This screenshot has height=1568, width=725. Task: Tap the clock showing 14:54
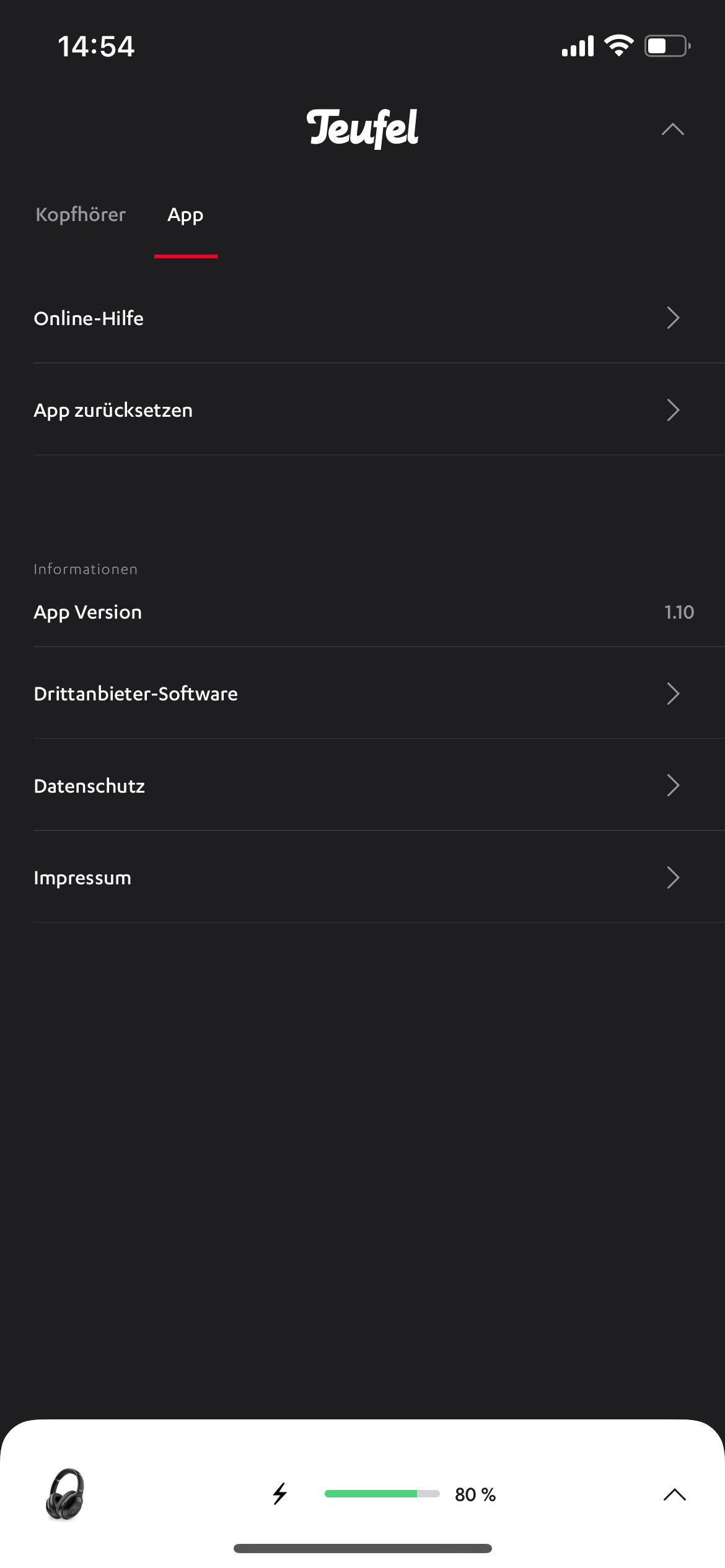pos(97,46)
